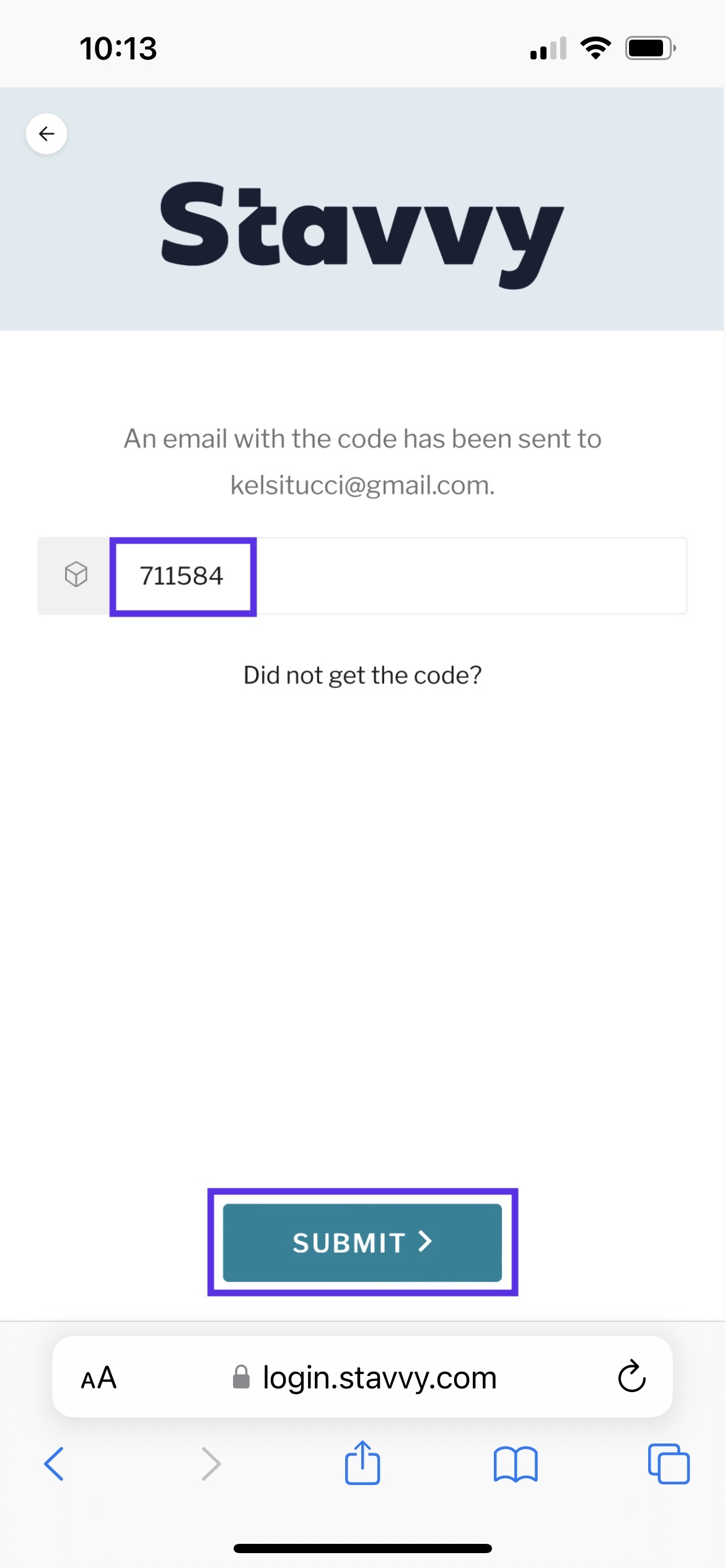Go to the previous page in Safari
This screenshot has width=725, height=1568.
pyautogui.click(x=55, y=1464)
